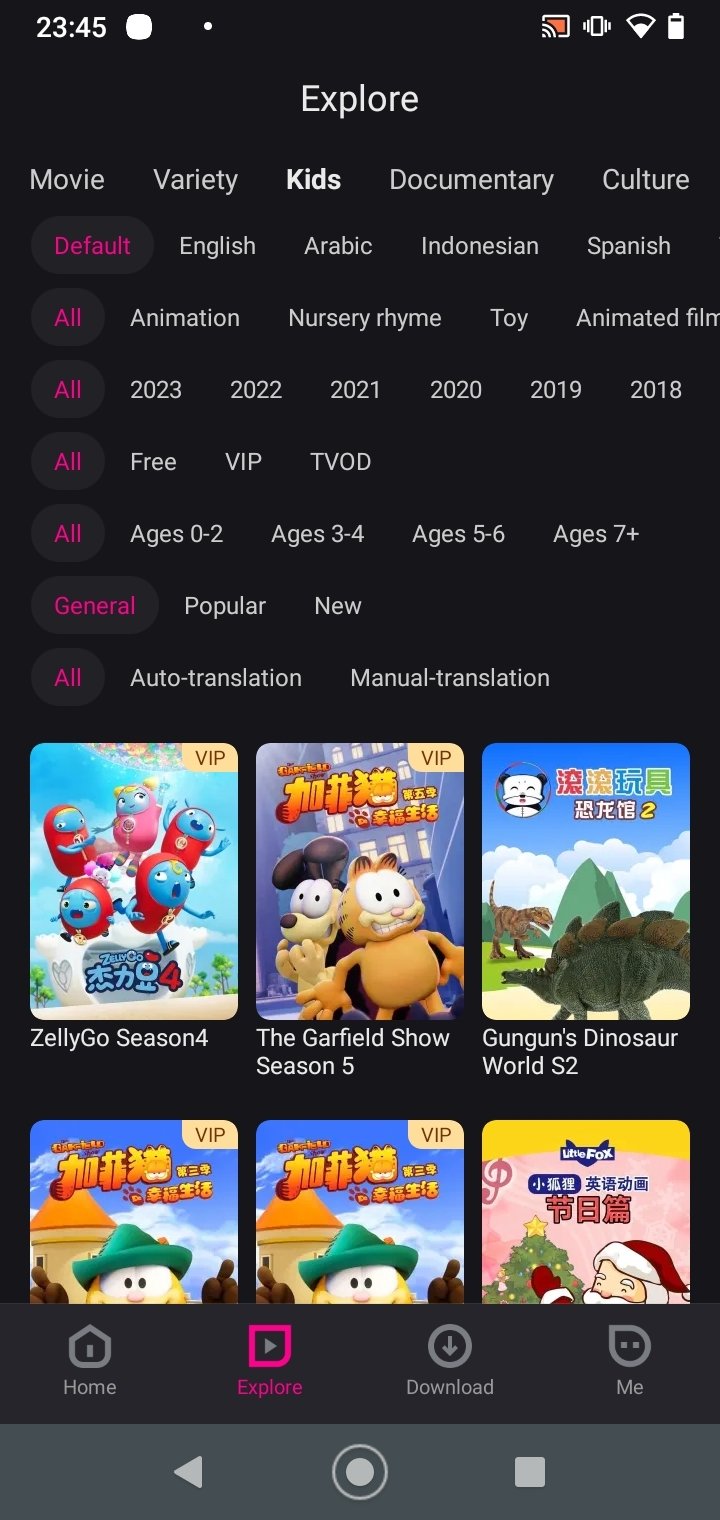Viewport: 720px width, 1520px height.
Task: Filter by year 2022
Action: pyautogui.click(x=256, y=390)
